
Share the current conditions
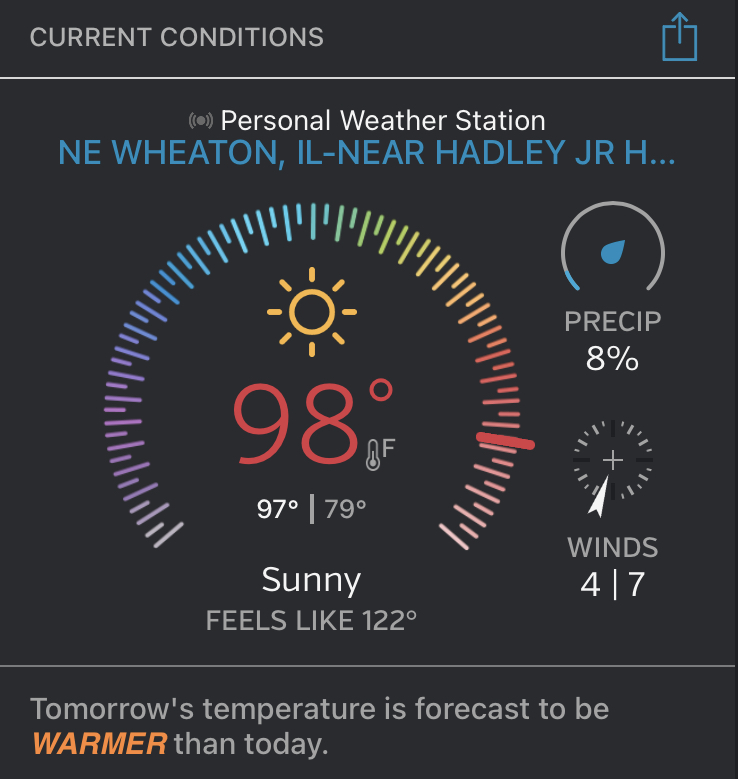coord(680,39)
